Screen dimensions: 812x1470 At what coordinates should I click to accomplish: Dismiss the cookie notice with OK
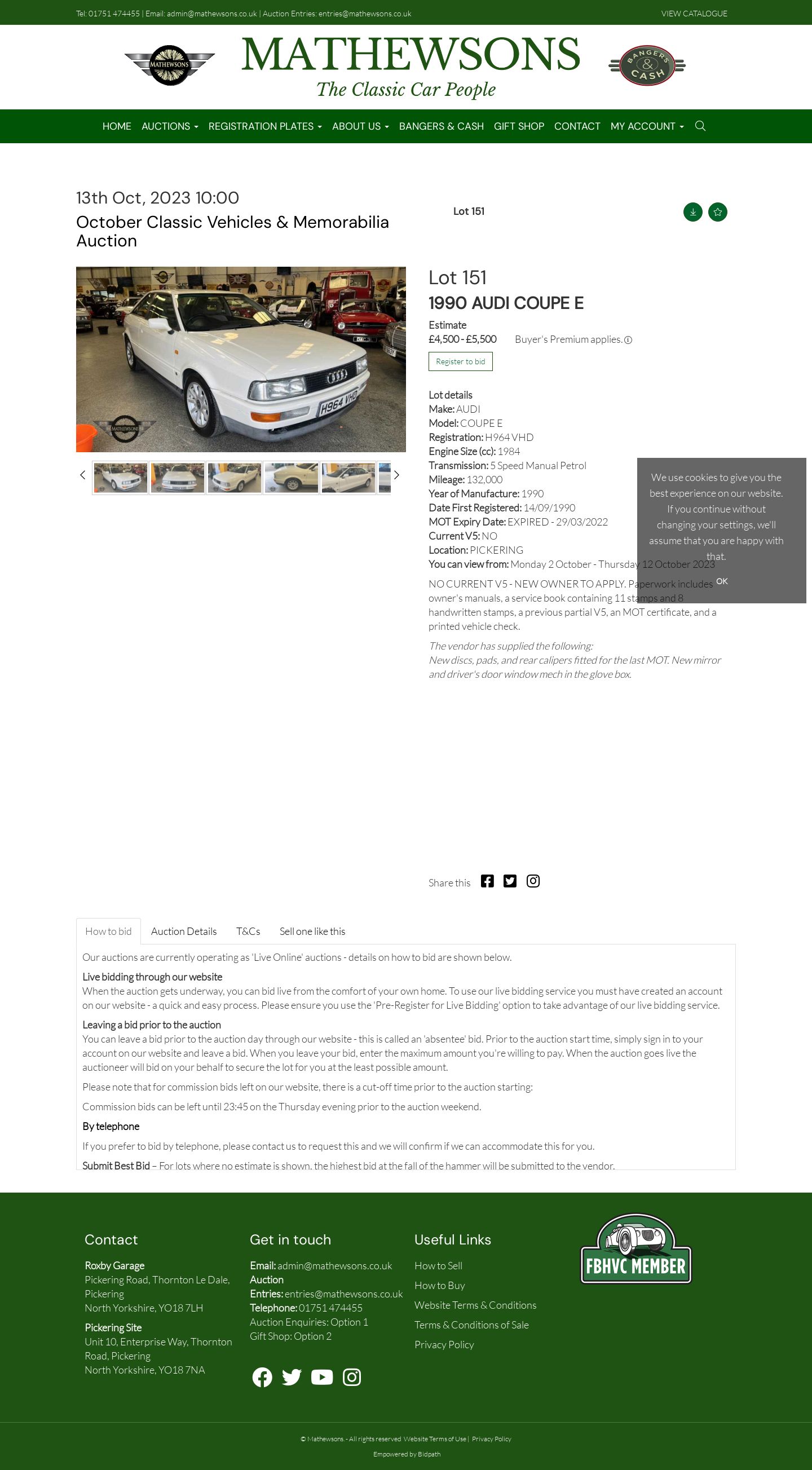[x=722, y=581]
